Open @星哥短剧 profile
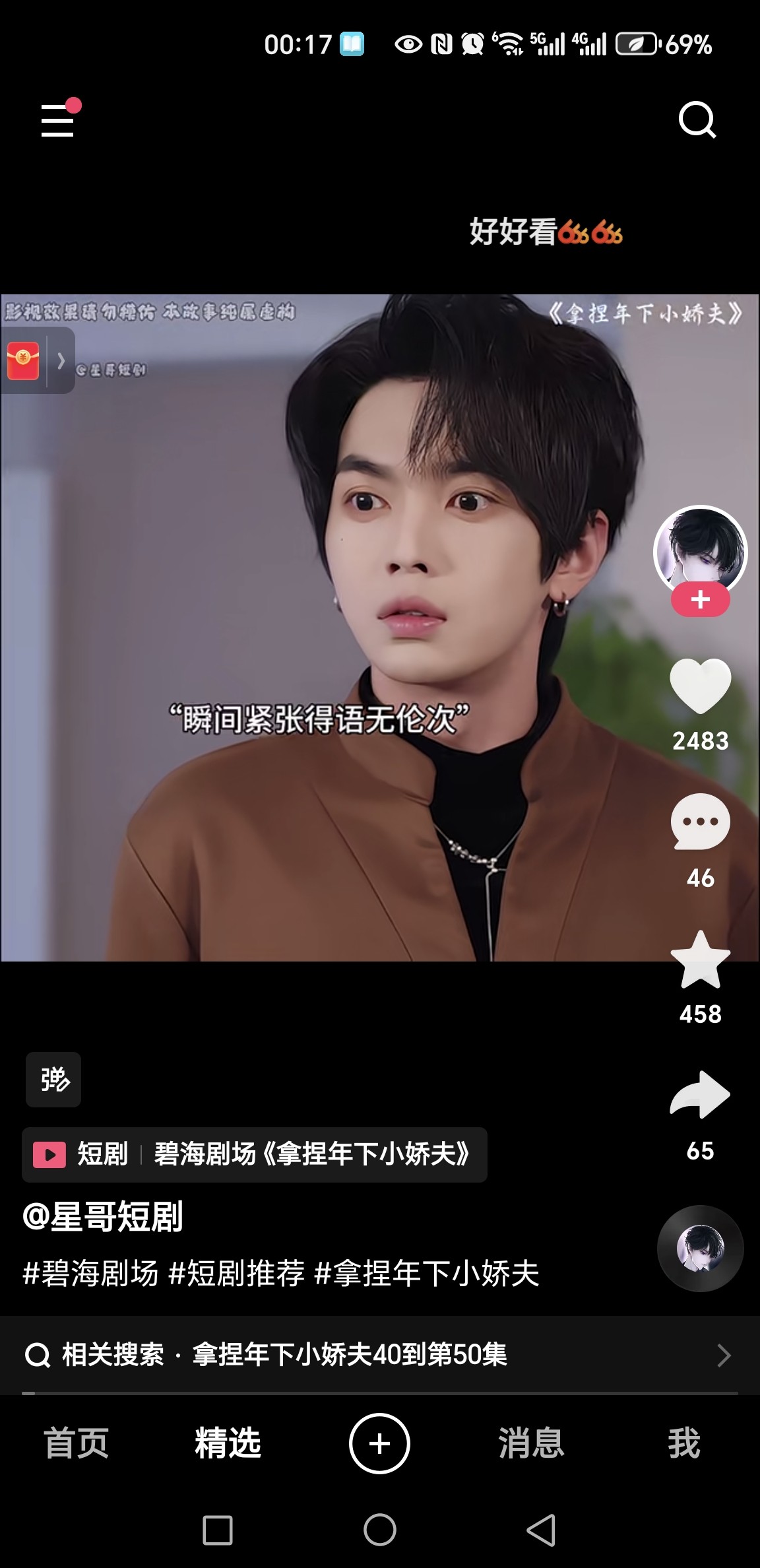760x1568 pixels. [103, 1216]
